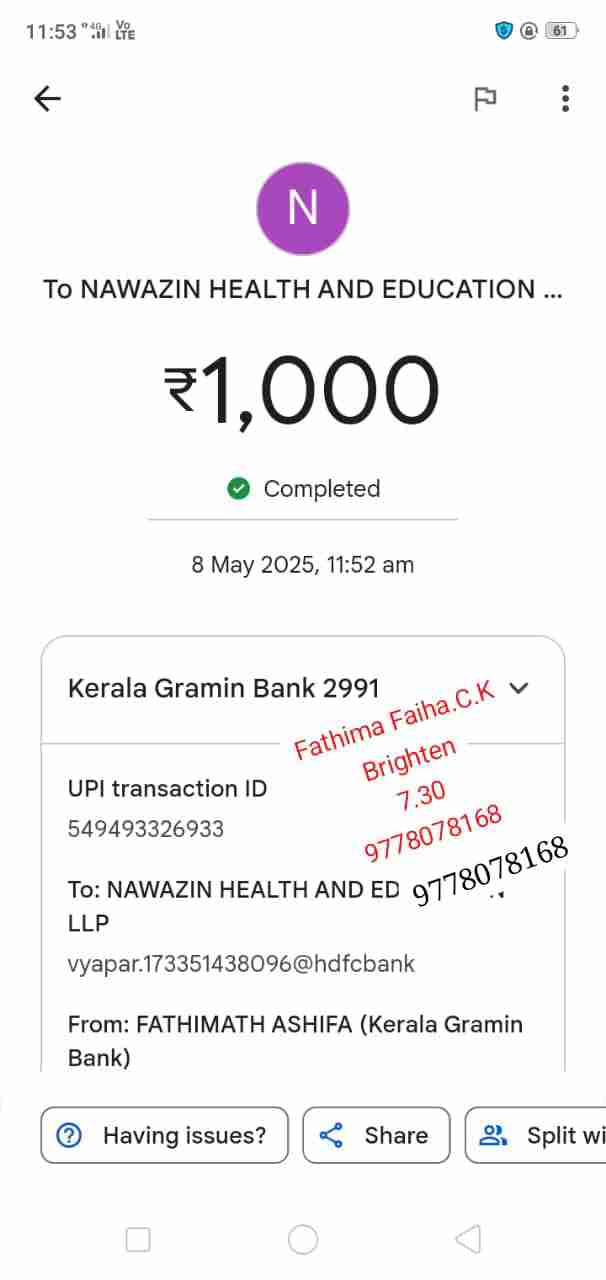Go to the system home screen
The image size is (606, 1280).
click(x=303, y=1240)
